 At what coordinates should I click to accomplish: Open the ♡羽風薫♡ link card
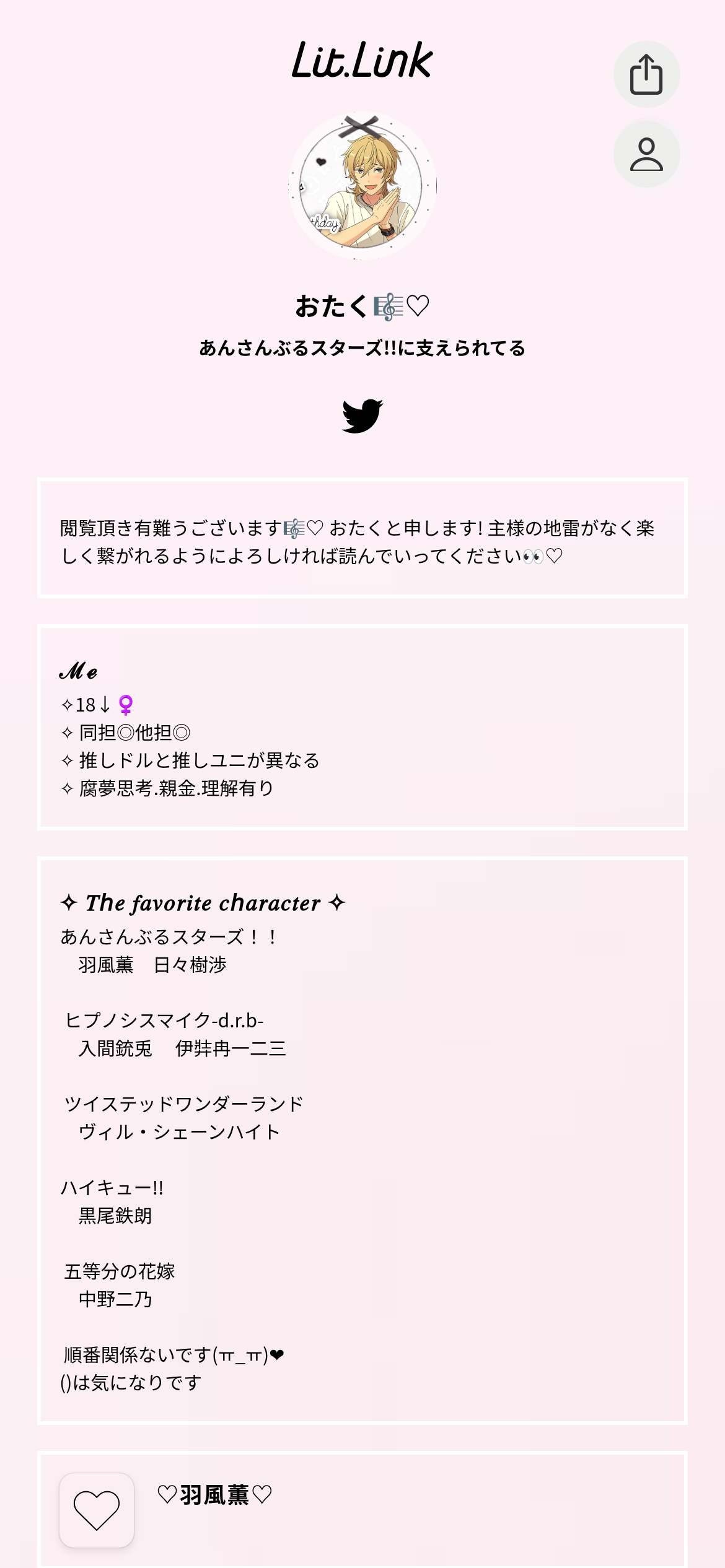[x=362, y=1509]
